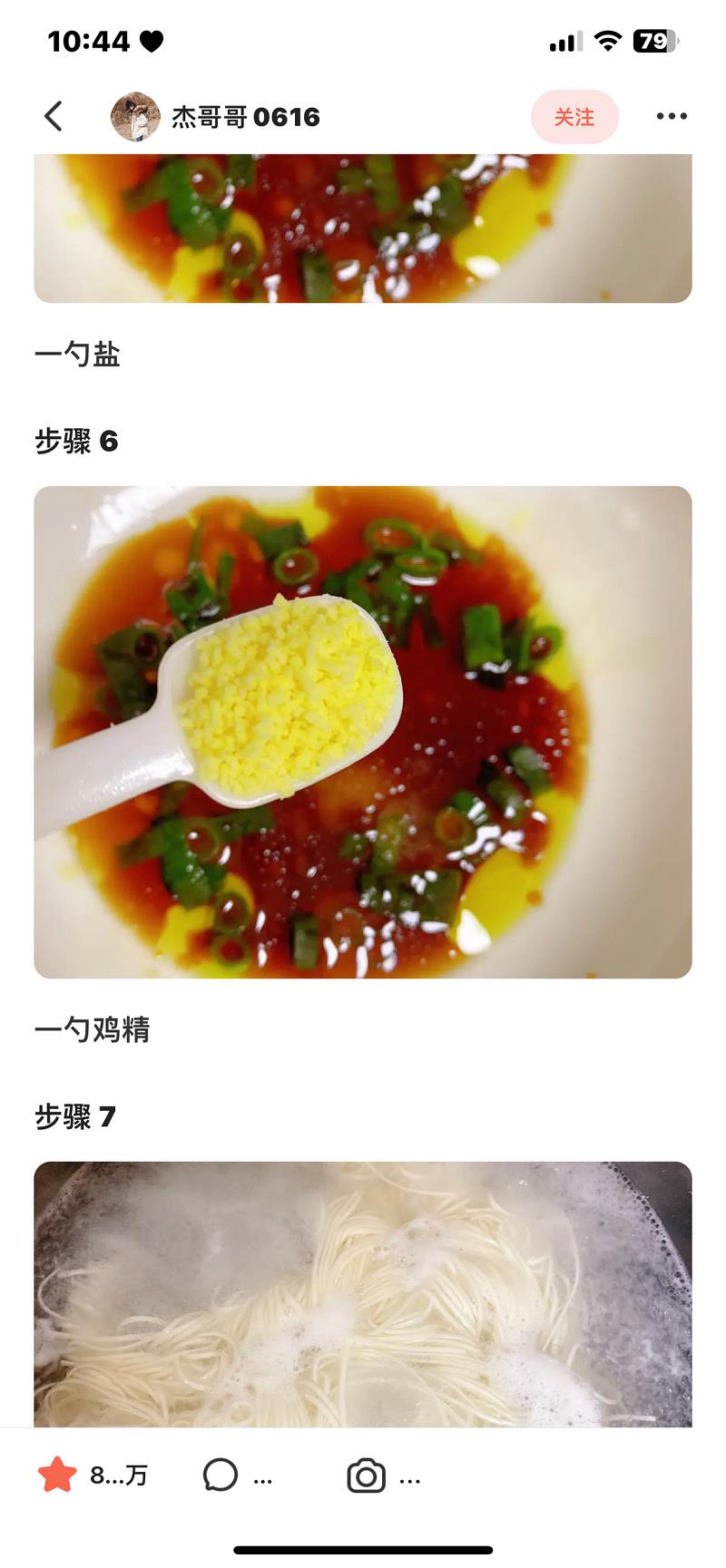Go back using the back arrow
Image resolution: width=726 pixels, height=1568 pixels.
pos(54,116)
